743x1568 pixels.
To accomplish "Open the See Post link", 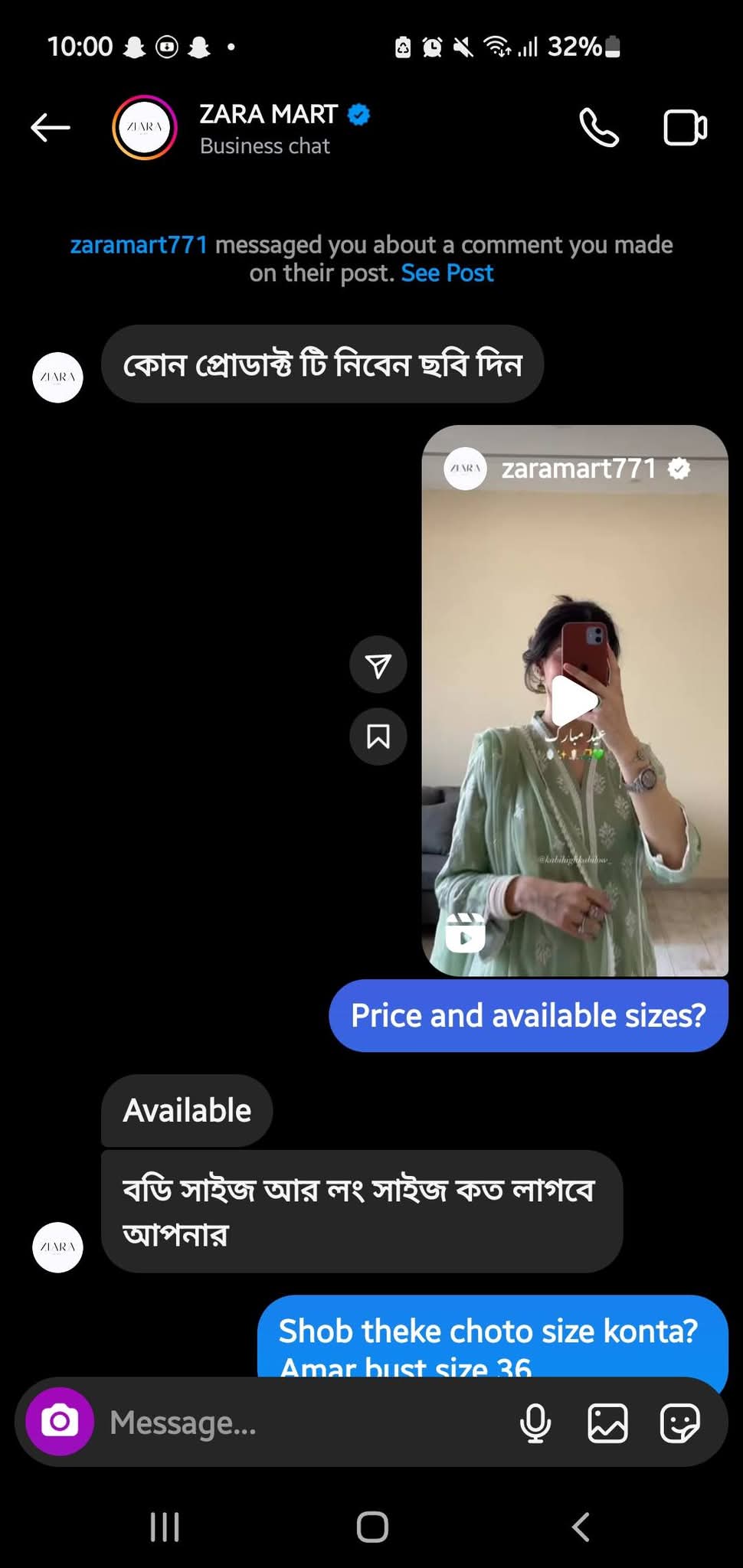I will point(447,273).
